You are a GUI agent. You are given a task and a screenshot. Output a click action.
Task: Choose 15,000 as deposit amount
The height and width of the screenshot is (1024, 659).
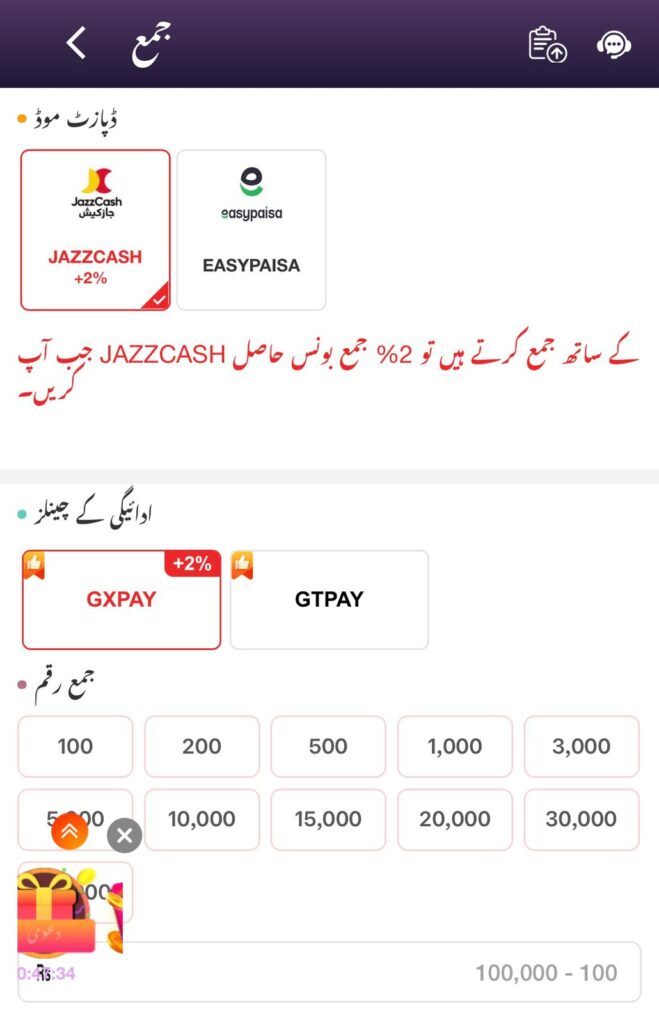(x=328, y=819)
